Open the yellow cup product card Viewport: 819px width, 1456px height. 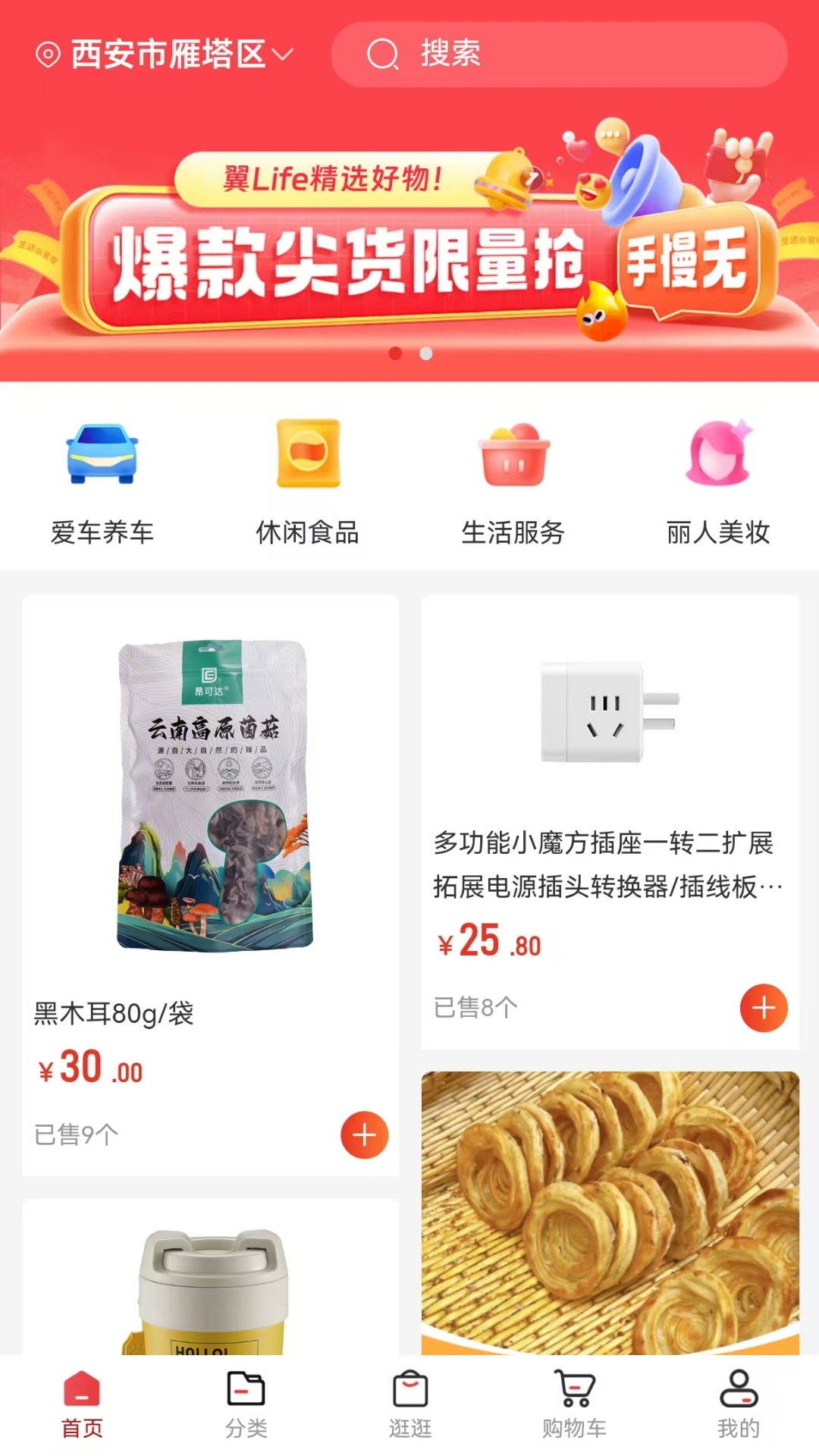(211, 1282)
